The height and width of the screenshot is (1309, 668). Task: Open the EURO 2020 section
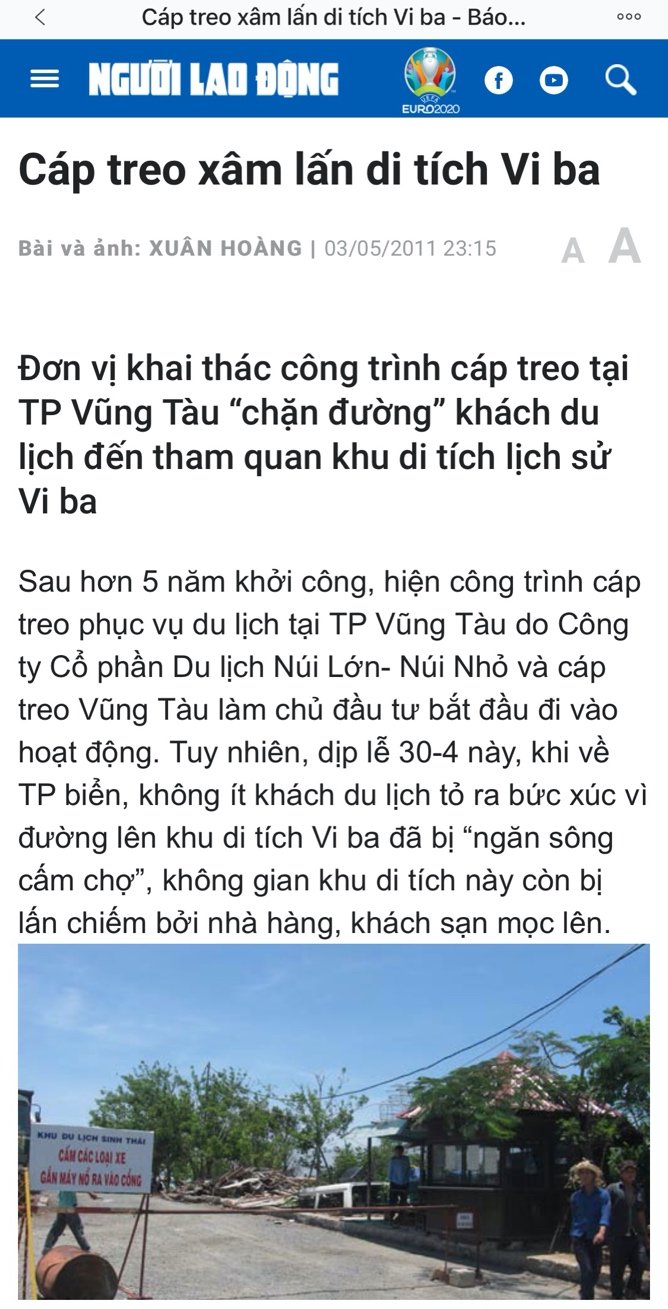tap(430, 80)
